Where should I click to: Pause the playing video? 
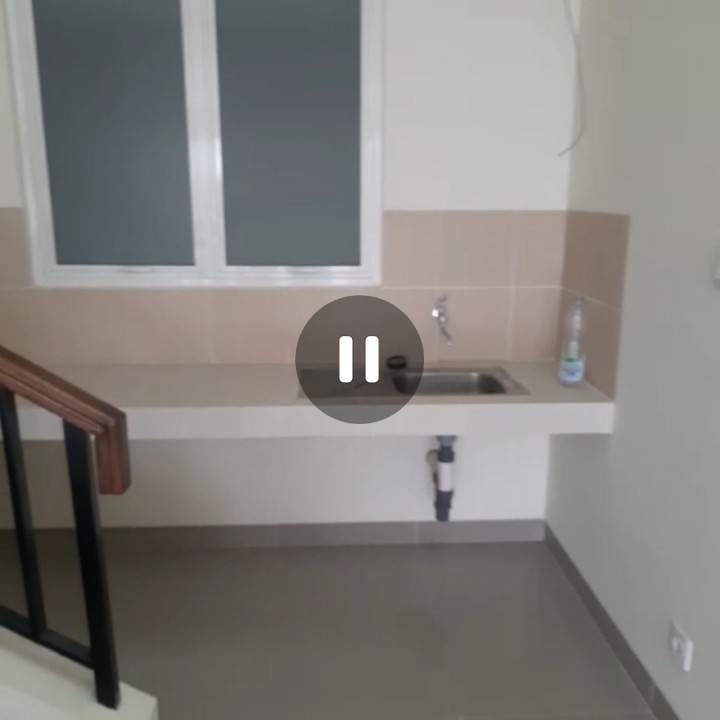(359, 359)
